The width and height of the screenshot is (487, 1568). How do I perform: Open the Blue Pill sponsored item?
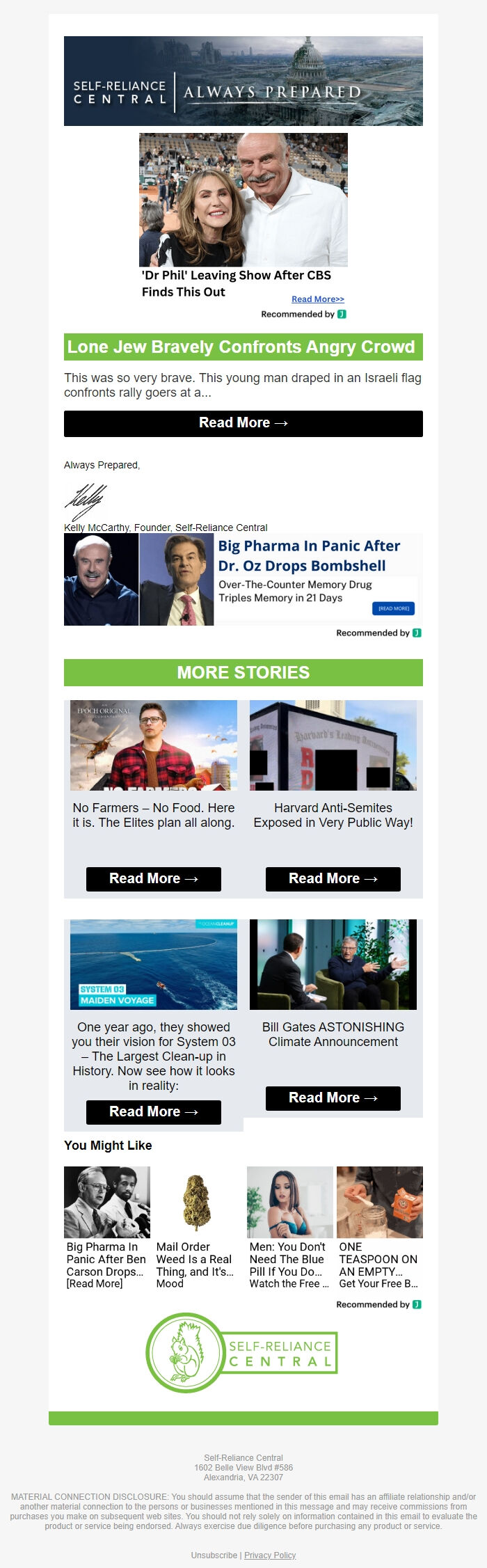pos(289,1228)
